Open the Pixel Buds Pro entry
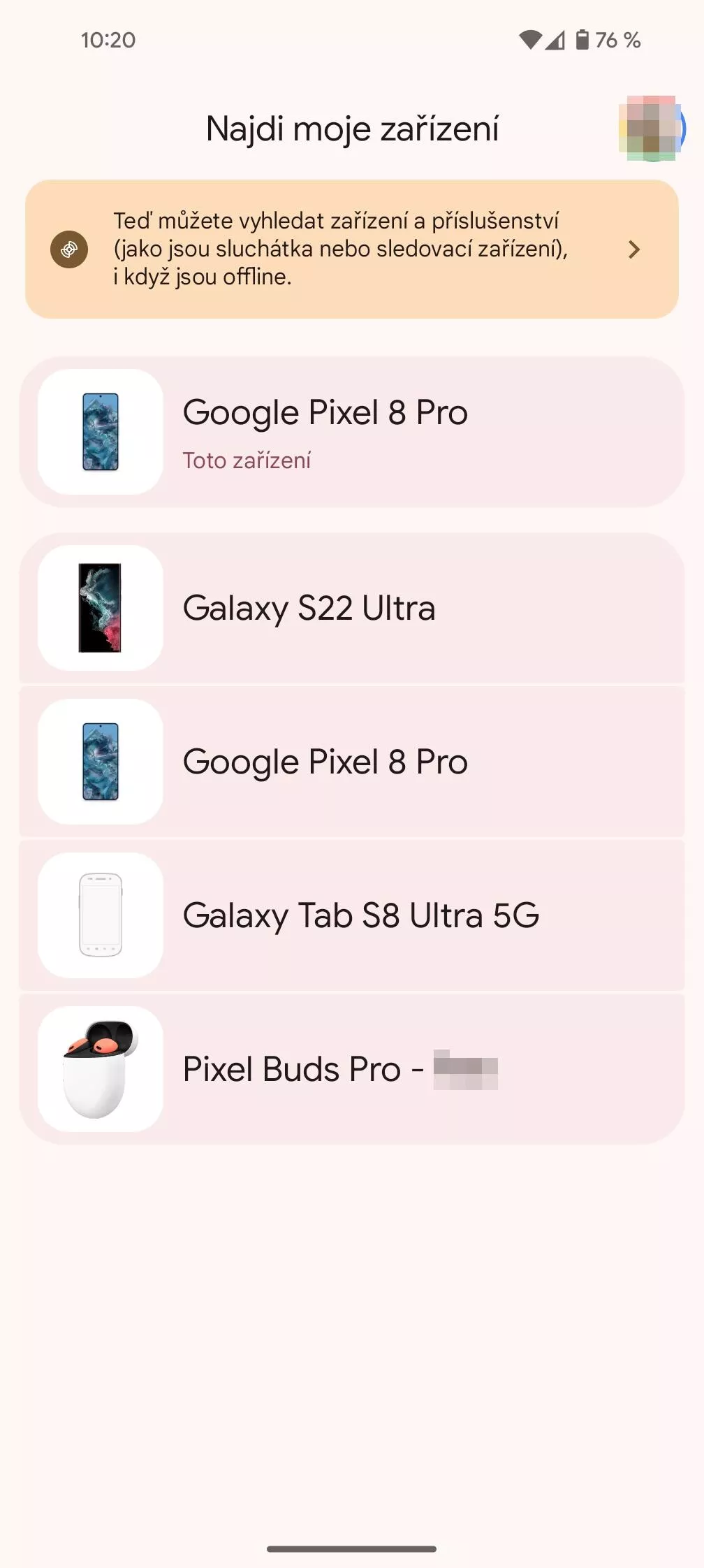This screenshot has width=704, height=1568. pyautogui.click(x=352, y=1069)
